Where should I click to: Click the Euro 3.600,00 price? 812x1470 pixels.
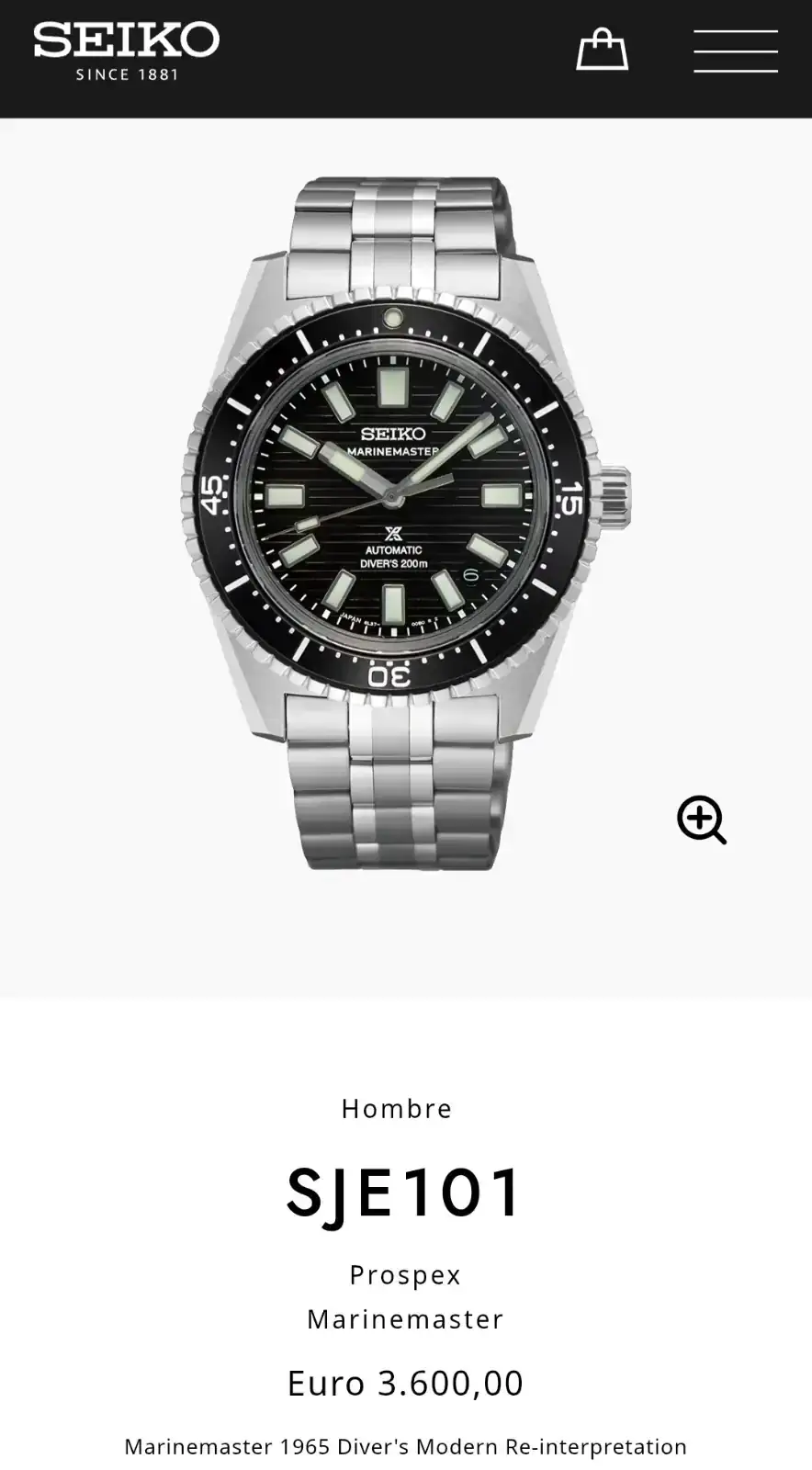(405, 1381)
